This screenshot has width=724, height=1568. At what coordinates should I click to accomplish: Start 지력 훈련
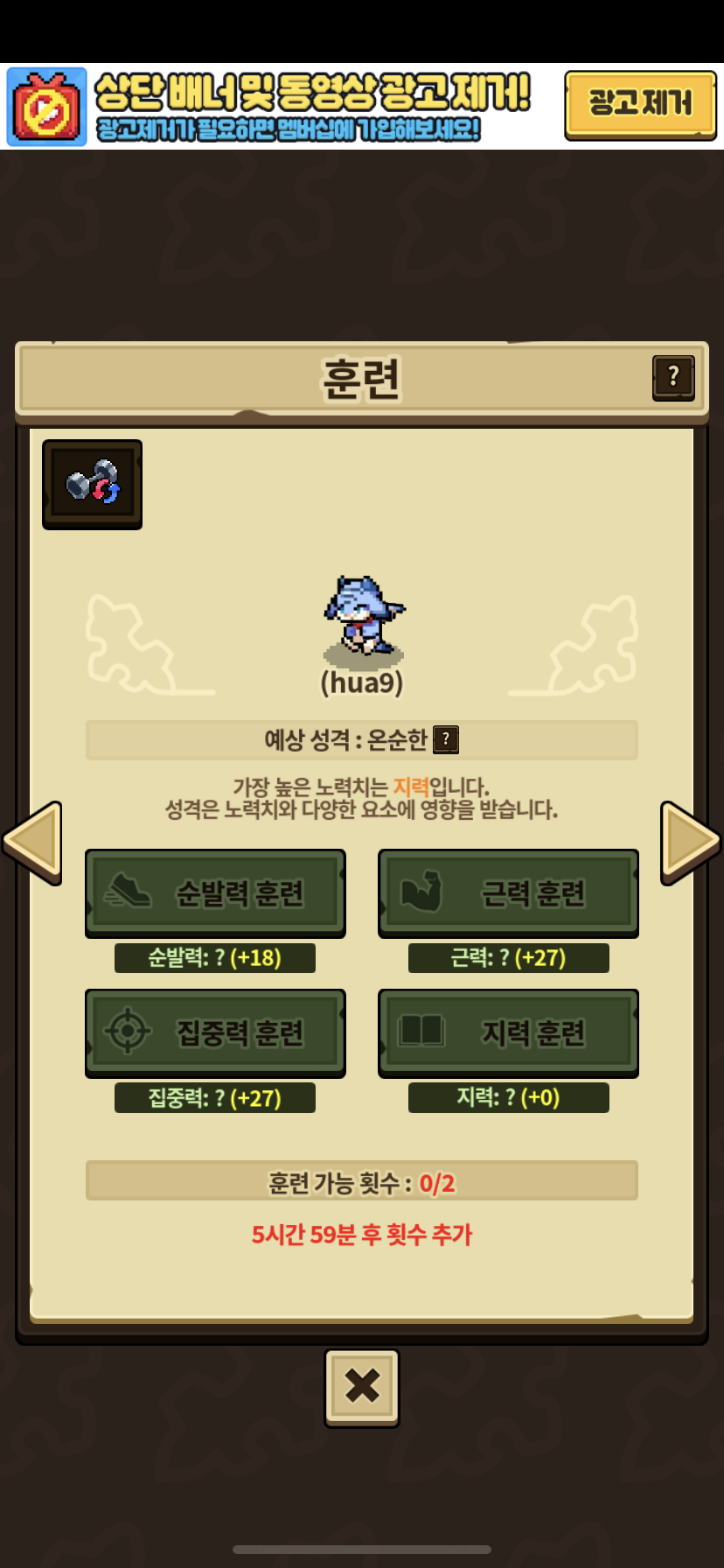tap(508, 1033)
